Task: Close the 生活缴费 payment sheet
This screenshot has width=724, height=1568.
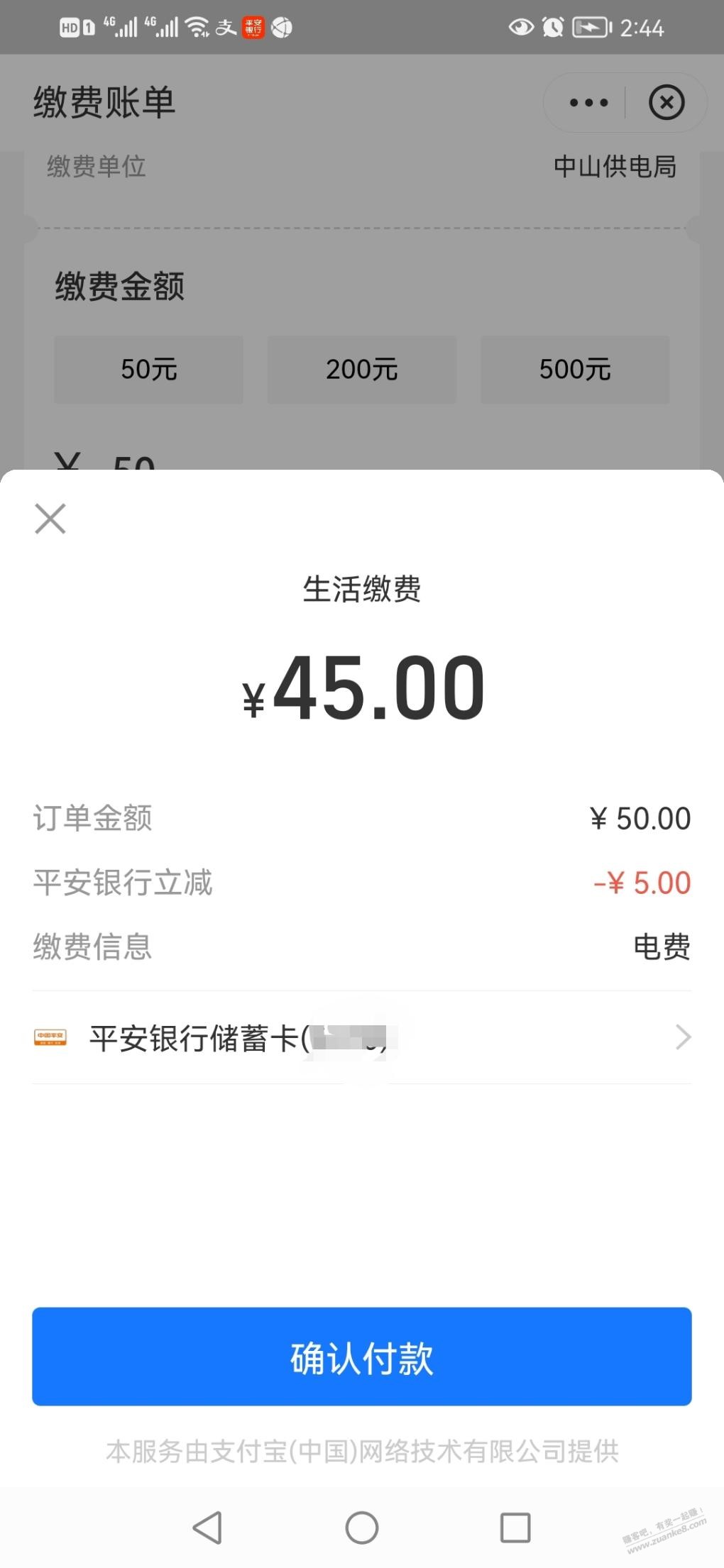Action: click(x=50, y=519)
